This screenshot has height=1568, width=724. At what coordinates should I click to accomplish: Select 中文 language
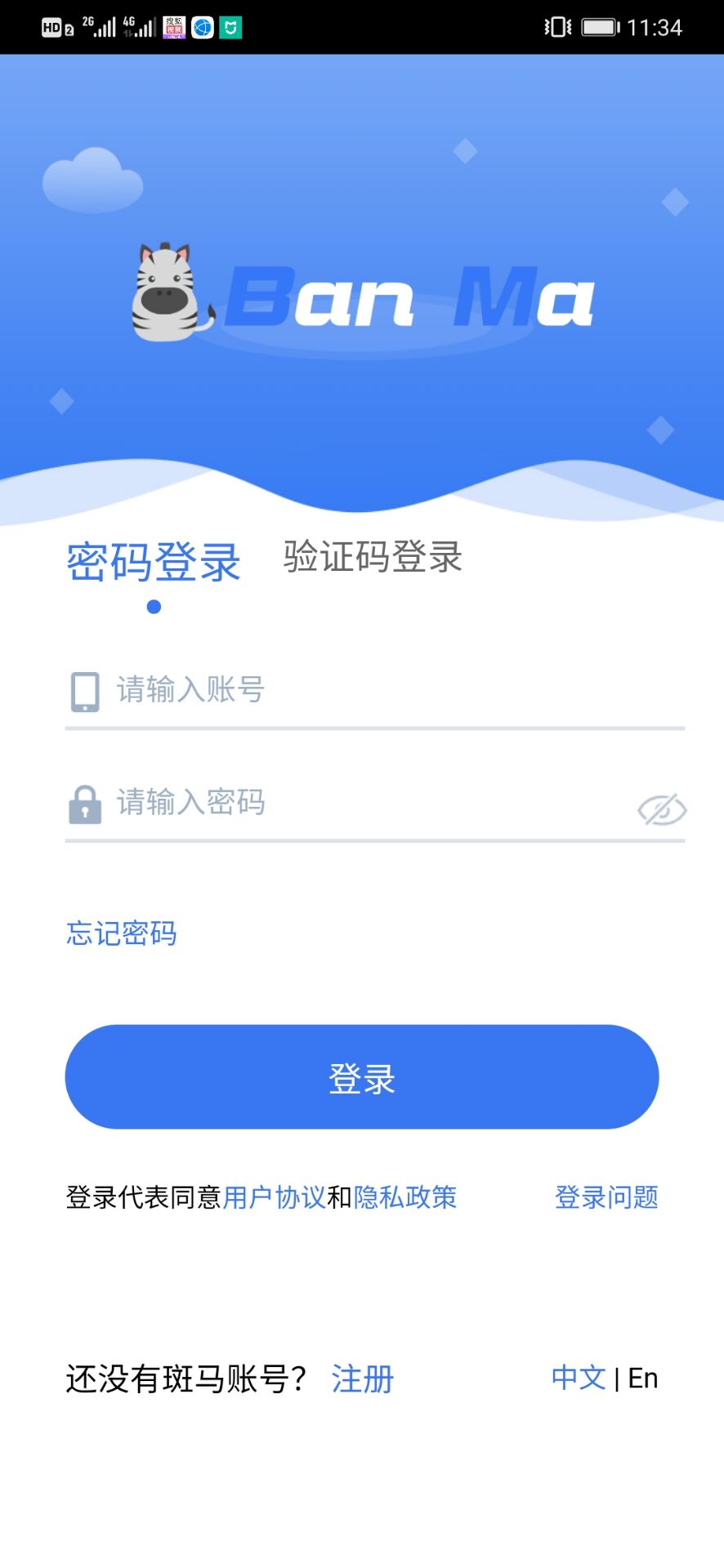(578, 1378)
